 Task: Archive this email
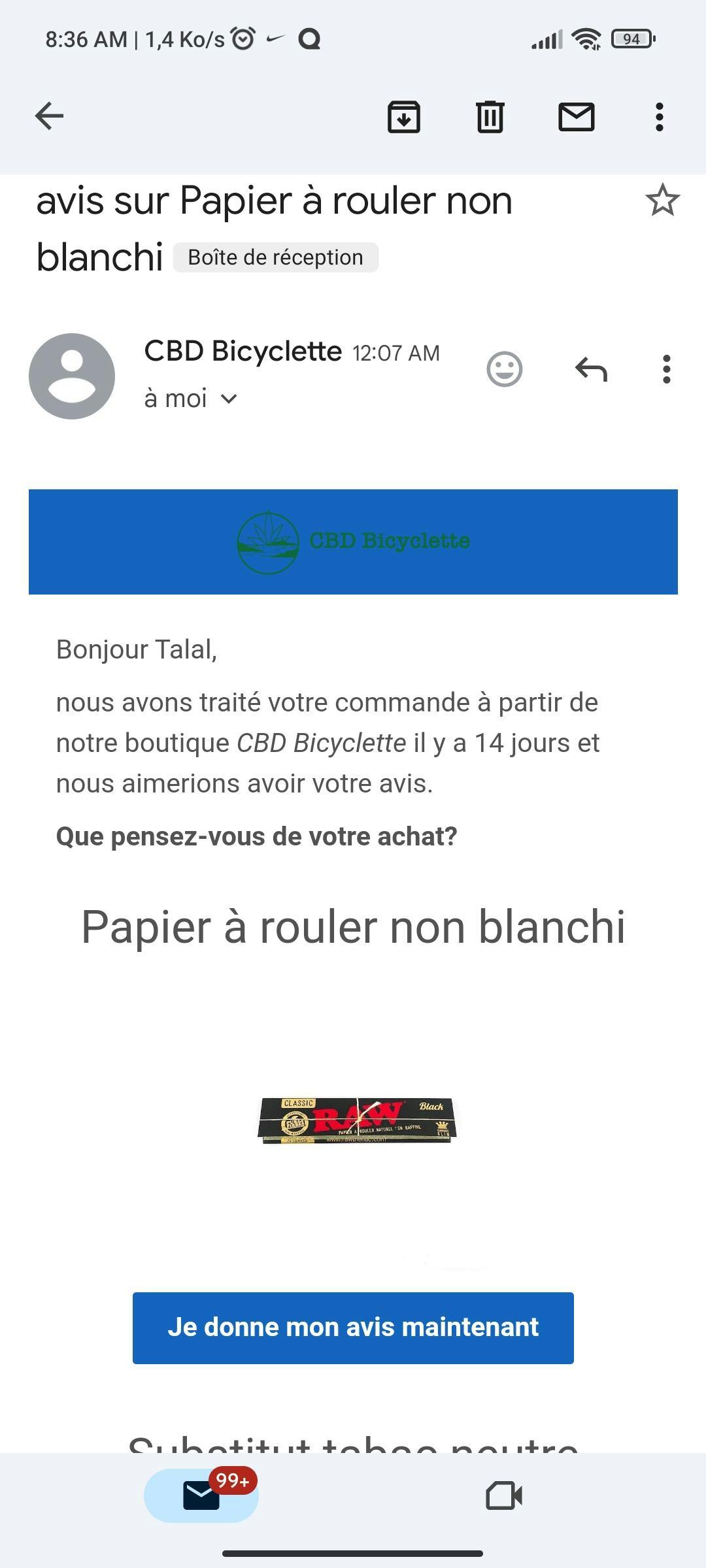(404, 118)
